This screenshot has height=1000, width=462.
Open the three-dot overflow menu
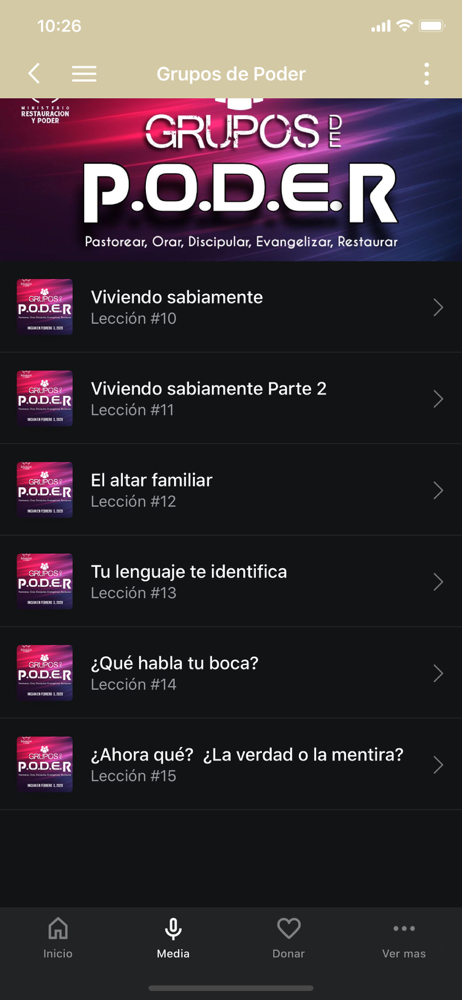426,74
